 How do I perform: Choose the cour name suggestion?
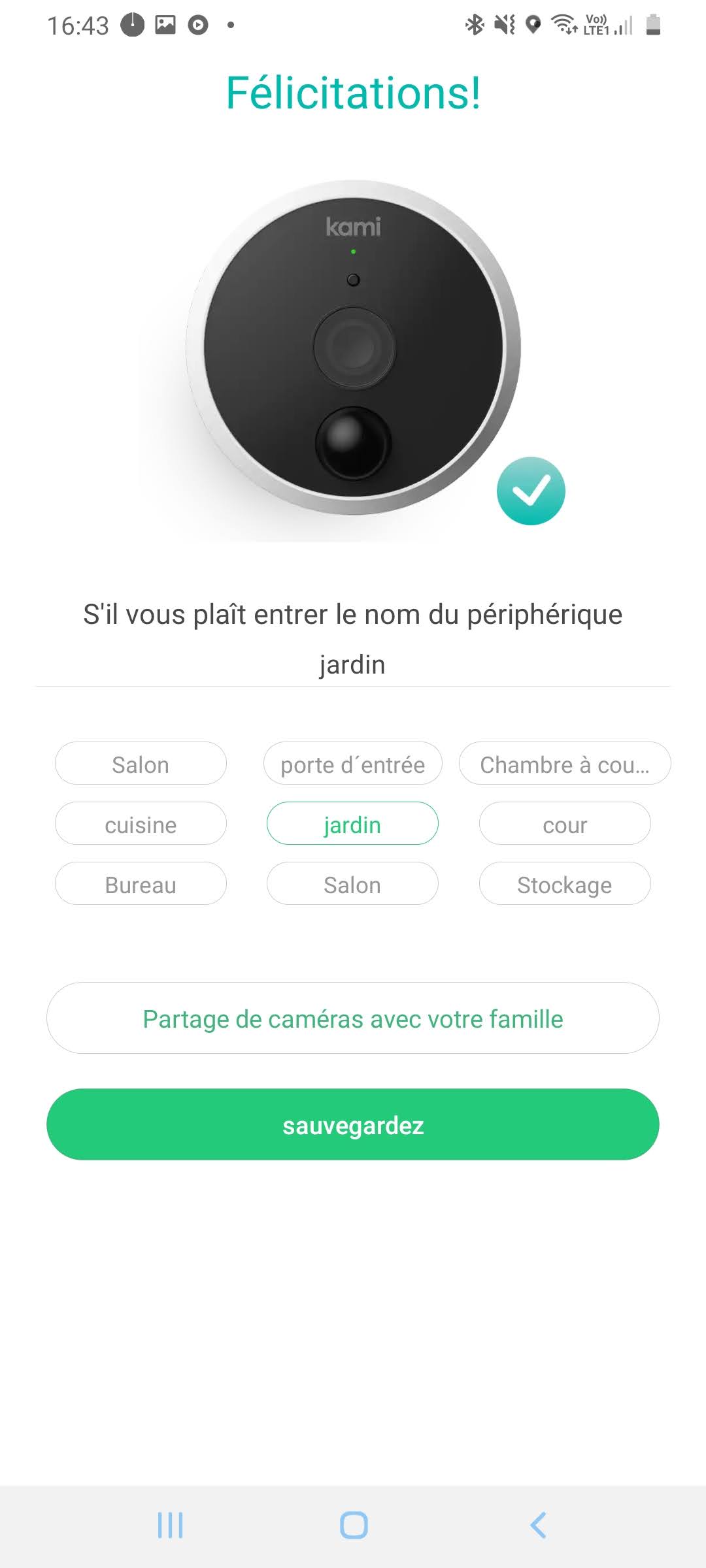(x=565, y=824)
